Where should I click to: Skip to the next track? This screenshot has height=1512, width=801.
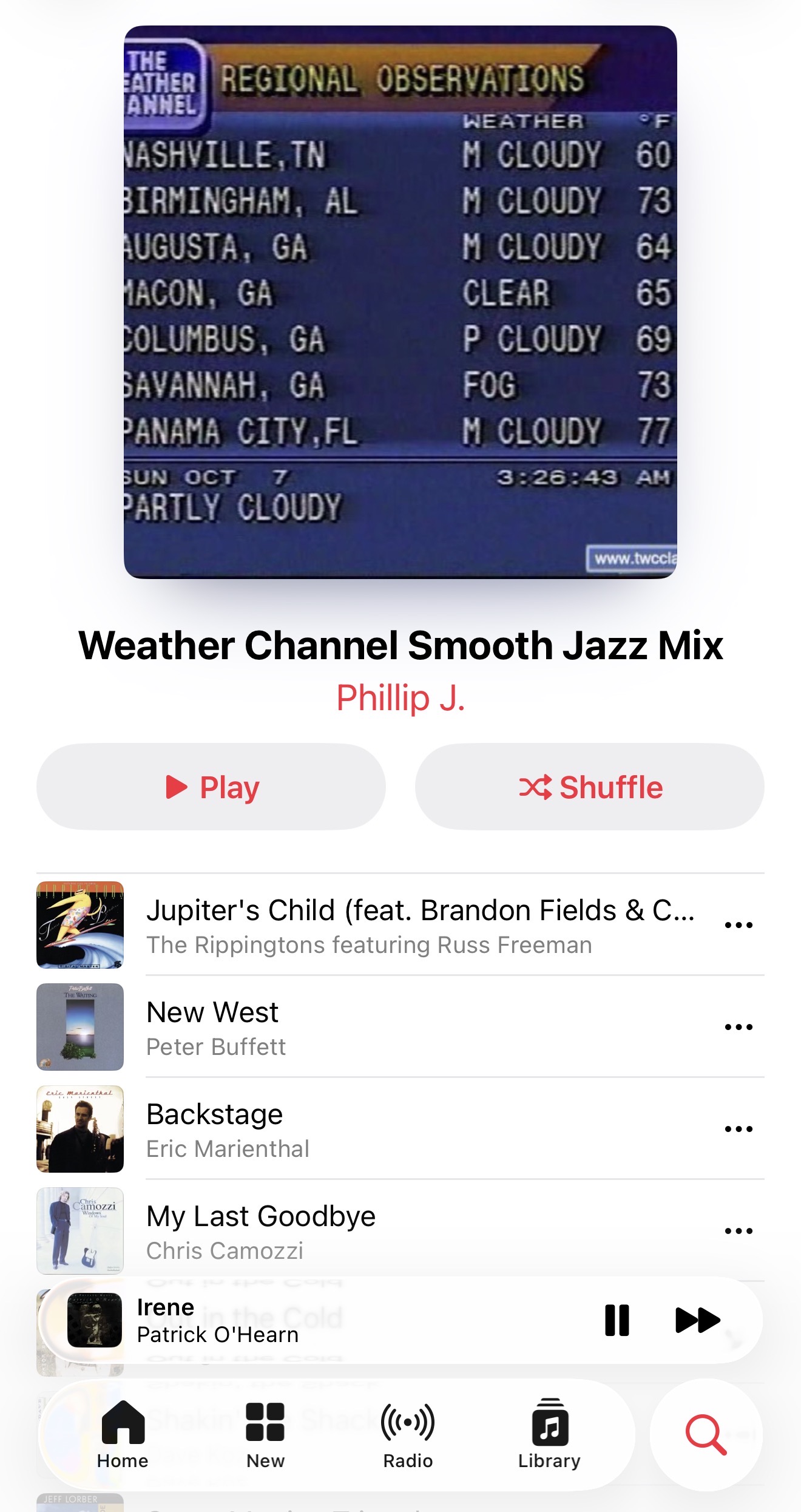coord(697,1320)
